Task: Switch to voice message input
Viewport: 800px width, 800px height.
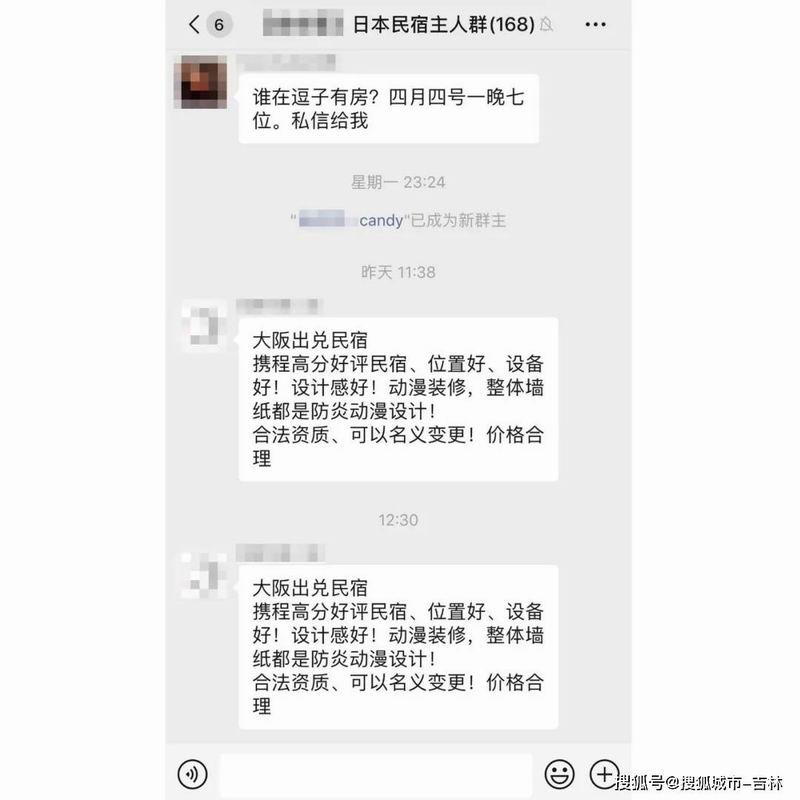Action: (x=192, y=773)
